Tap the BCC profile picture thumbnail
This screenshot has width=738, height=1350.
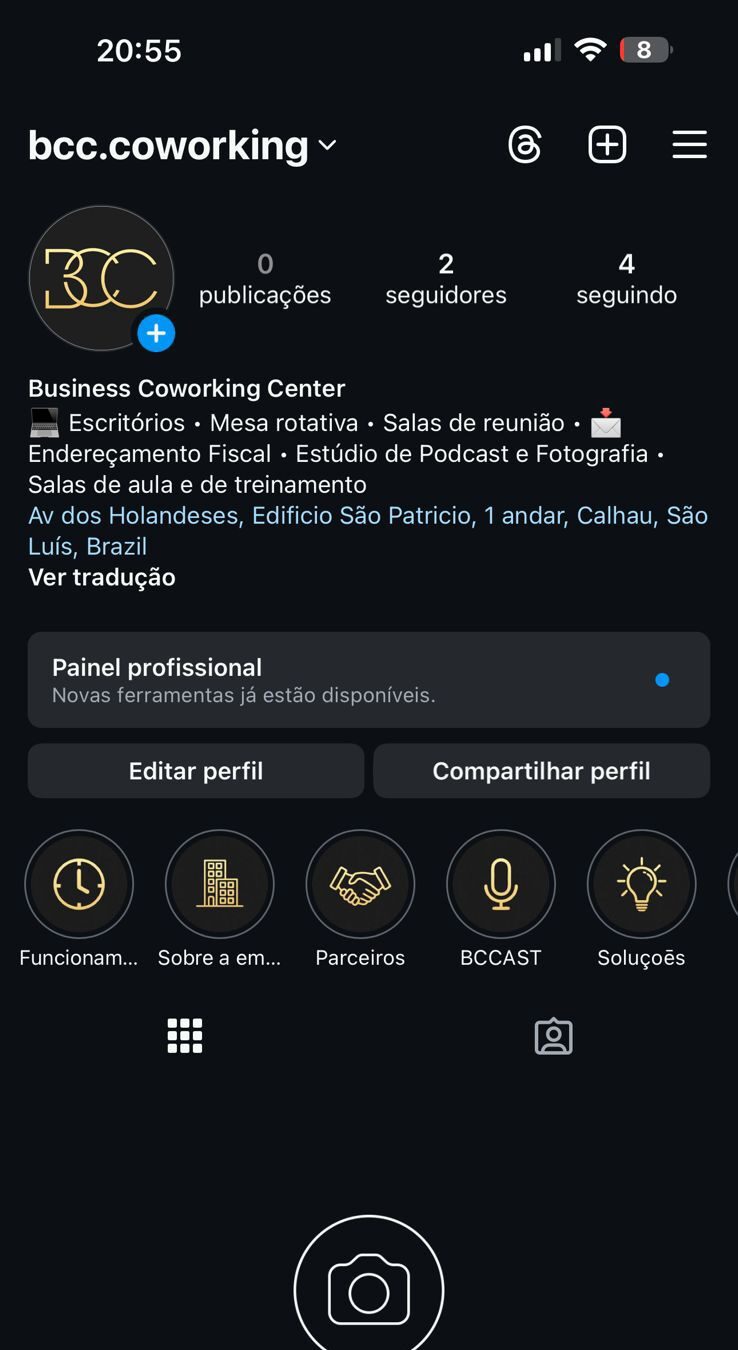pyautogui.click(x=100, y=278)
